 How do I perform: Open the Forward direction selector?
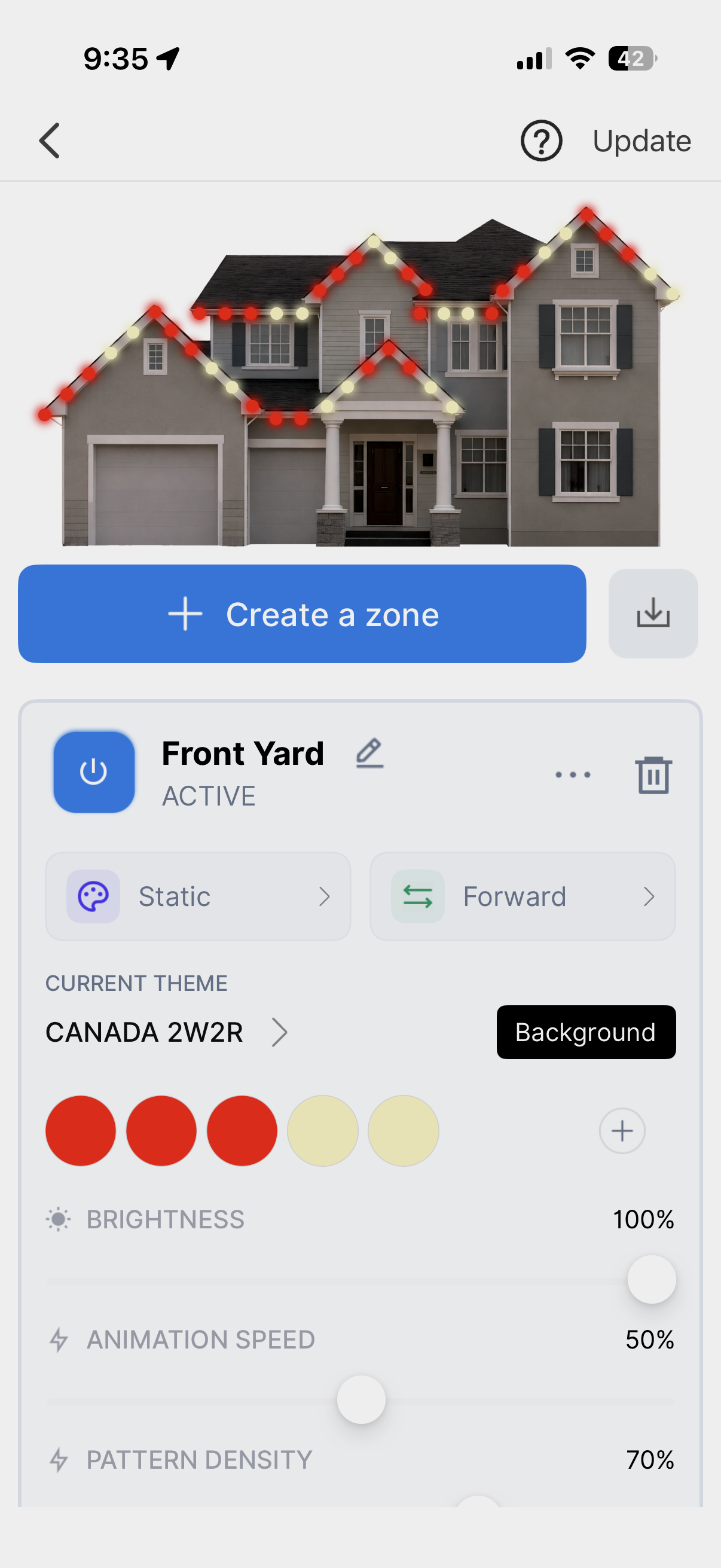pyautogui.click(x=522, y=896)
